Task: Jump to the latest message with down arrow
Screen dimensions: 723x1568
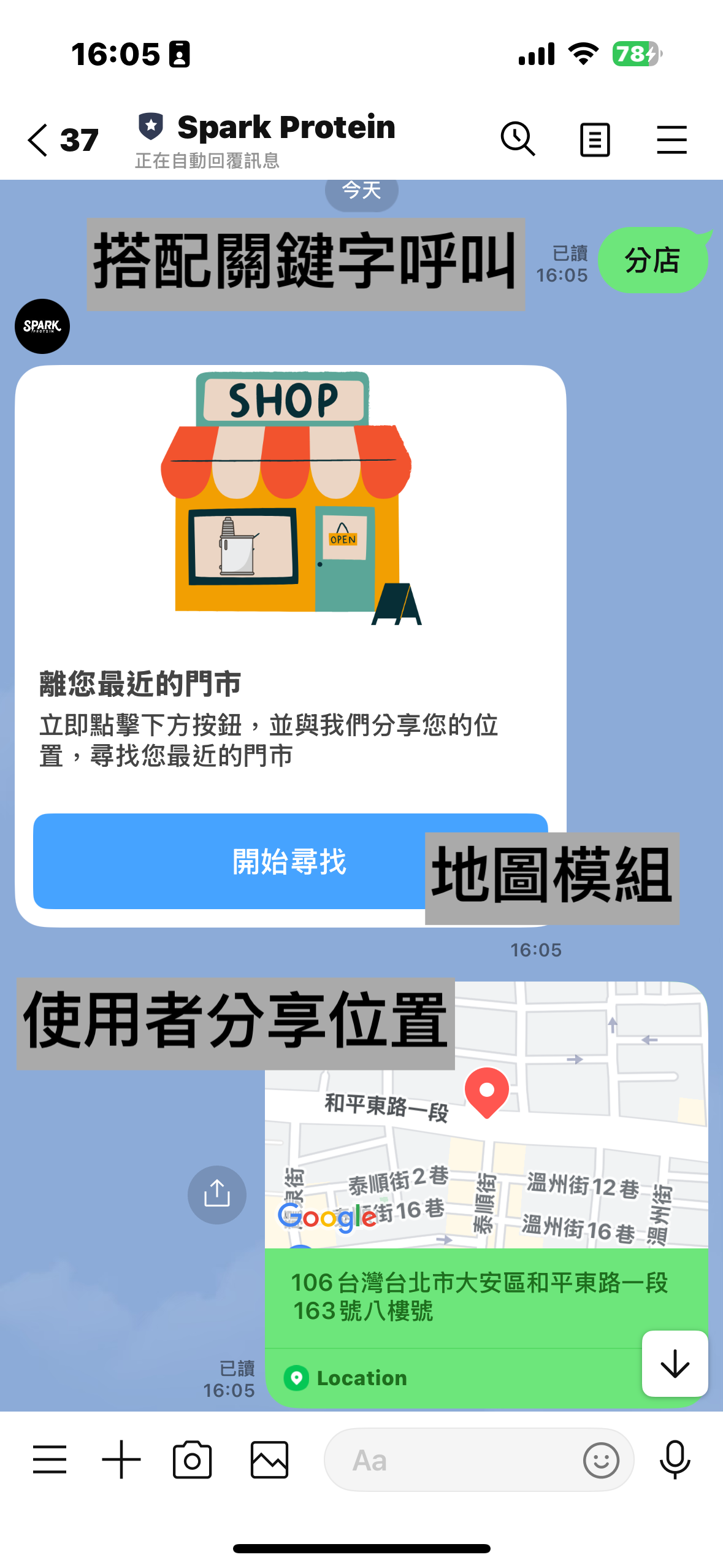Action: [x=675, y=1363]
